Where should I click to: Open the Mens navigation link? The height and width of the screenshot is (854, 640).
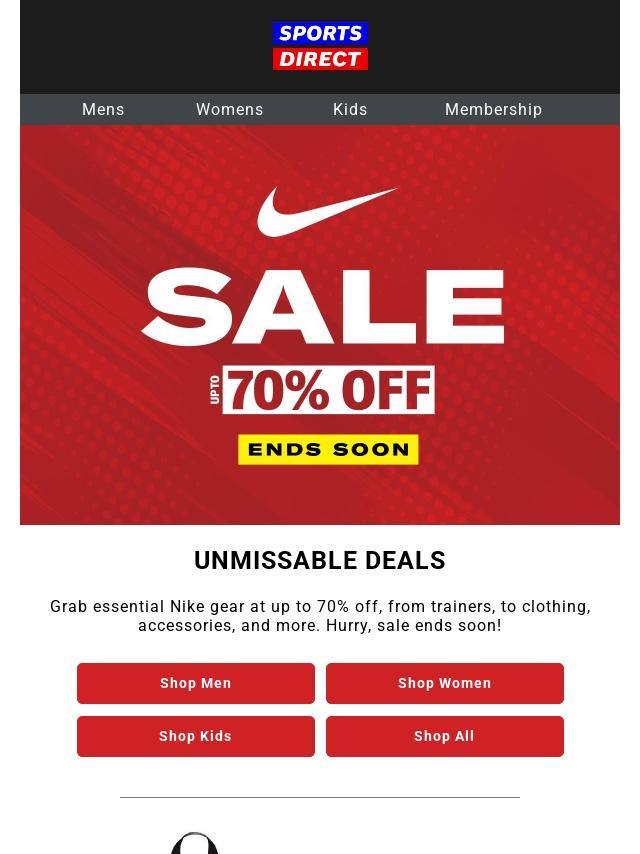coord(103,110)
